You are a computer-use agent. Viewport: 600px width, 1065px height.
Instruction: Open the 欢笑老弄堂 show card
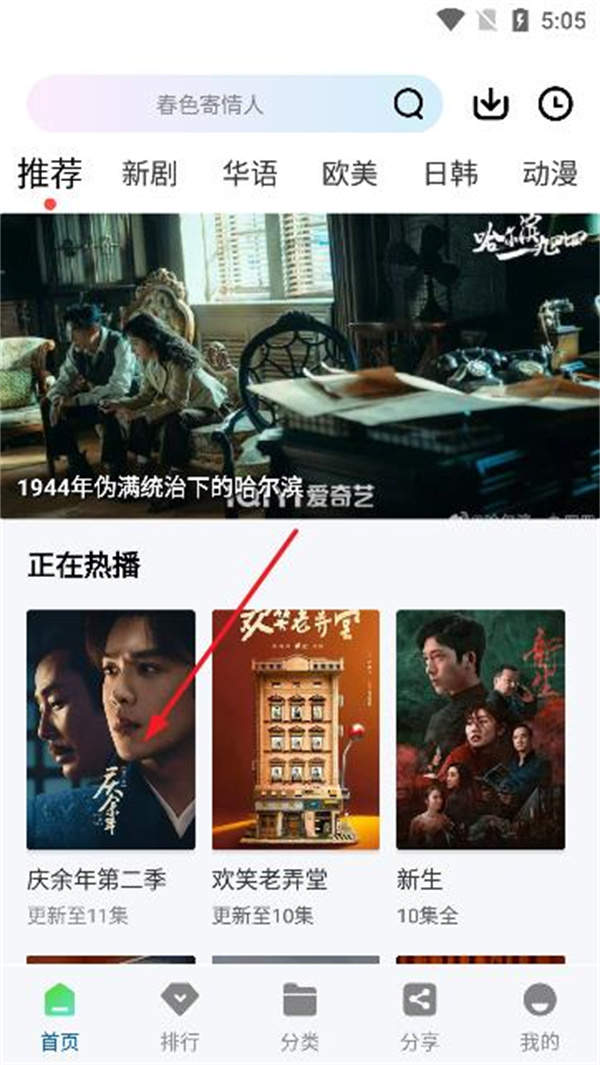click(x=296, y=730)
